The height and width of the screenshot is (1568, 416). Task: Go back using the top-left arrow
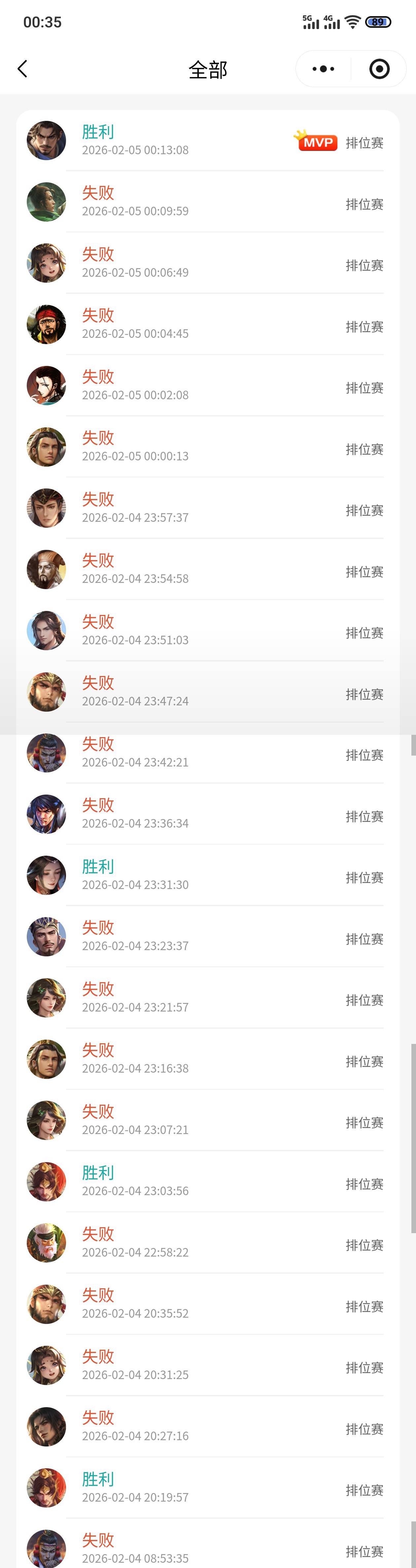pos(22,69)
